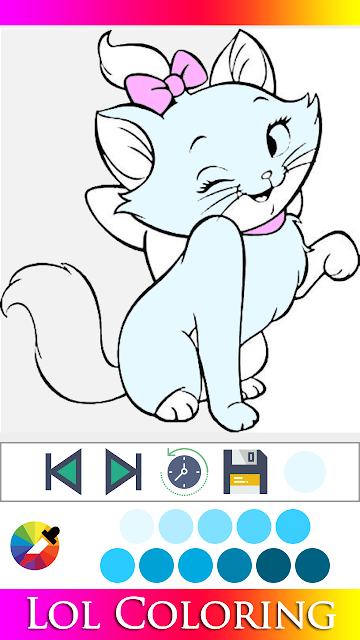The width and height of the screenshot is (360, 640).
Task: Tap the clock icon to undo history
Action: [184, 471]
